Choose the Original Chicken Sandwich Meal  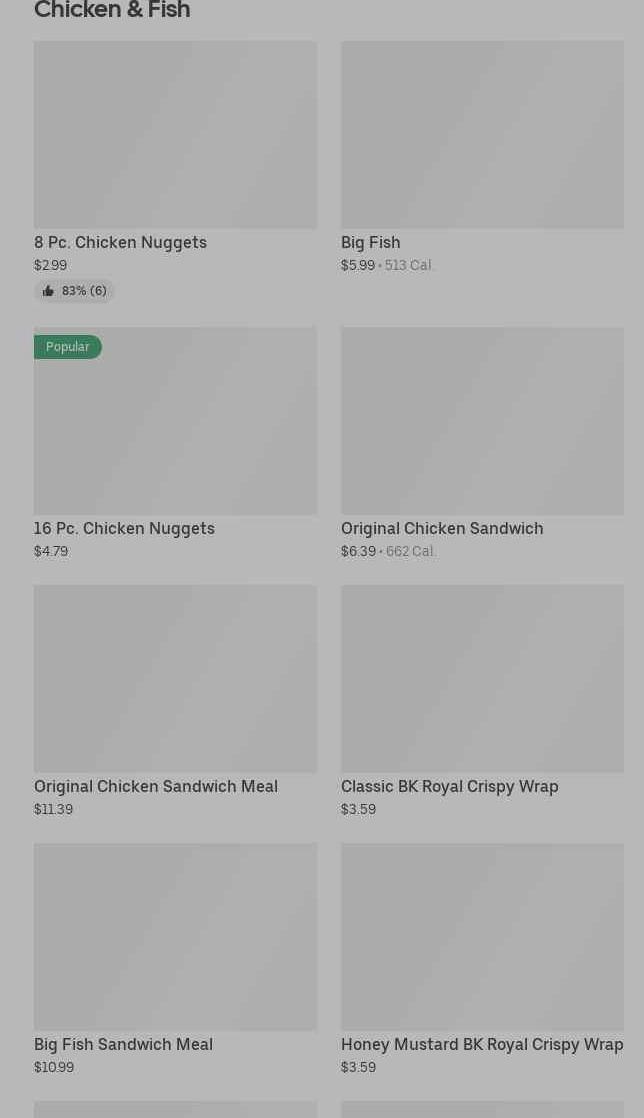click(175, 702)
